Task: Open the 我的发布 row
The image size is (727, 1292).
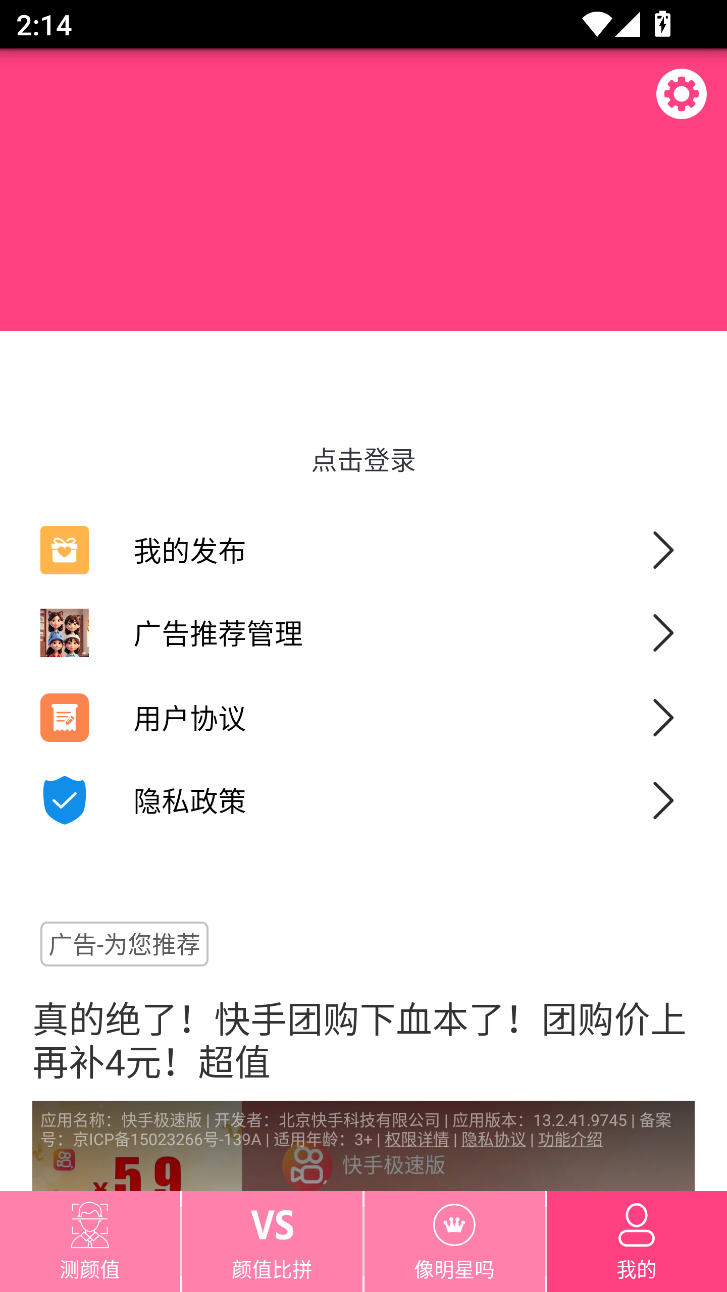Action: [x=363, y=551]
